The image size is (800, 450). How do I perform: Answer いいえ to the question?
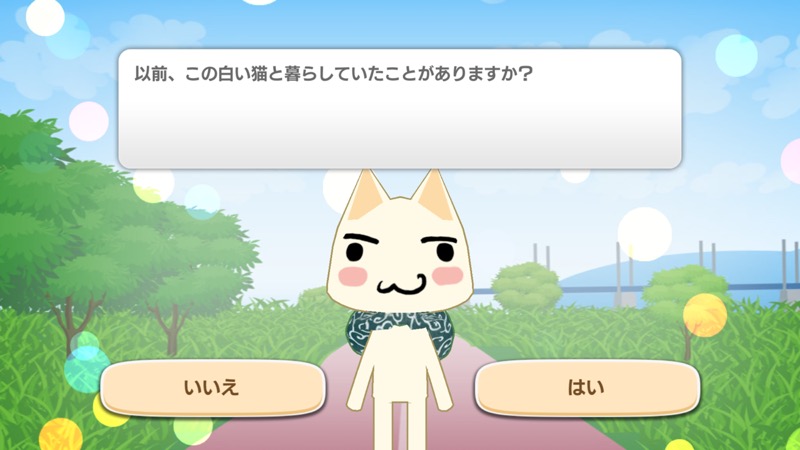pyautogui.click(x=212, y=387)
